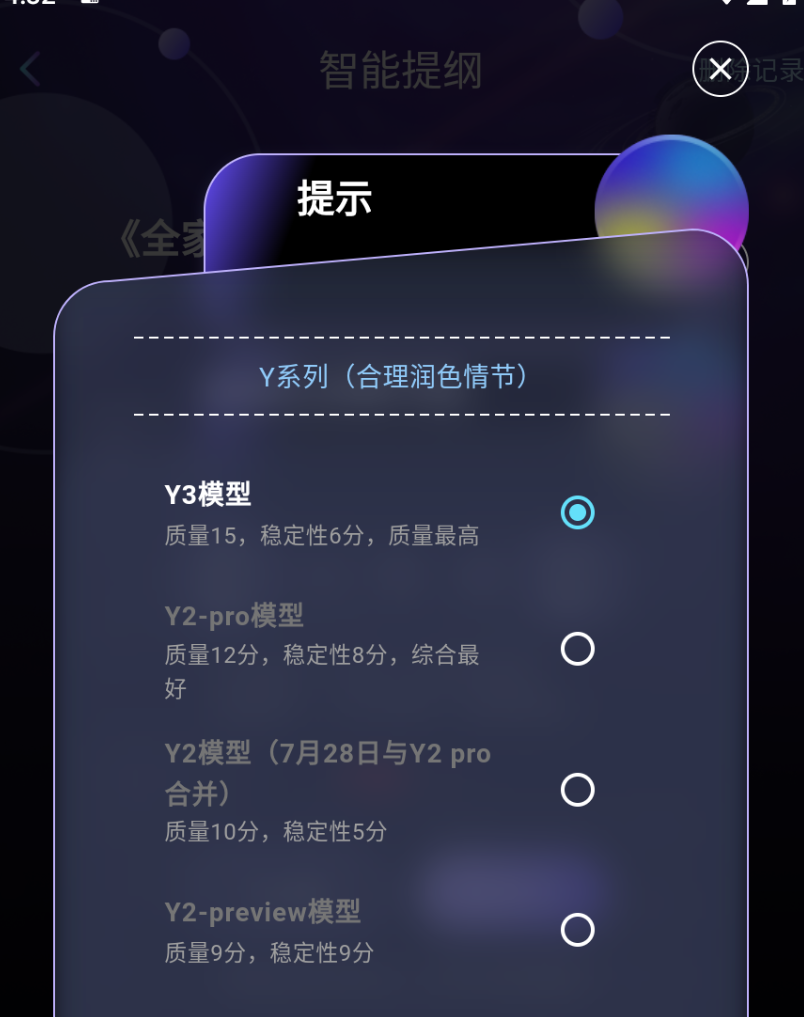804x1017 pixels.
Task: Click the back arrow at top left
Action: pyautogui.click(x=27, y=69)
